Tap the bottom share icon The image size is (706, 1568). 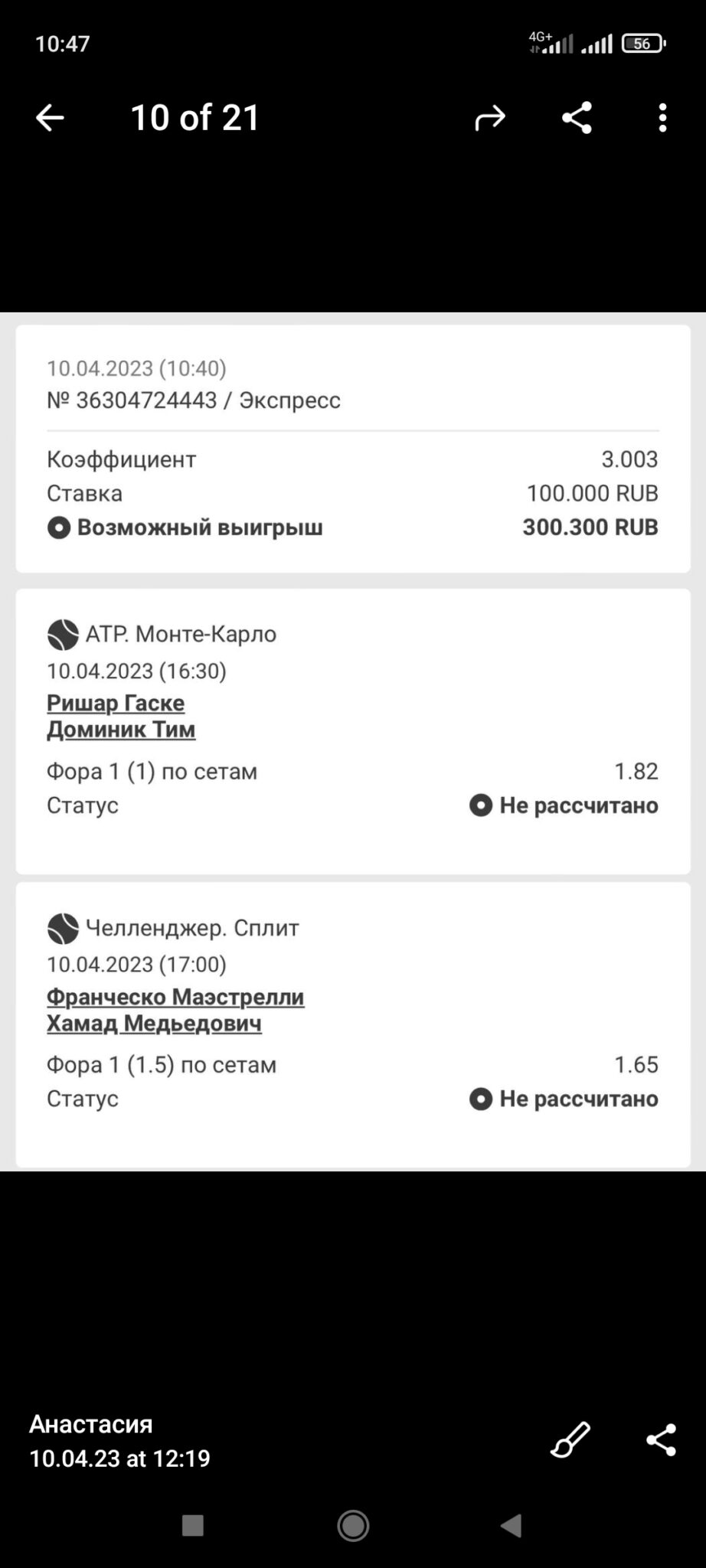click(x=661, y=1440)
